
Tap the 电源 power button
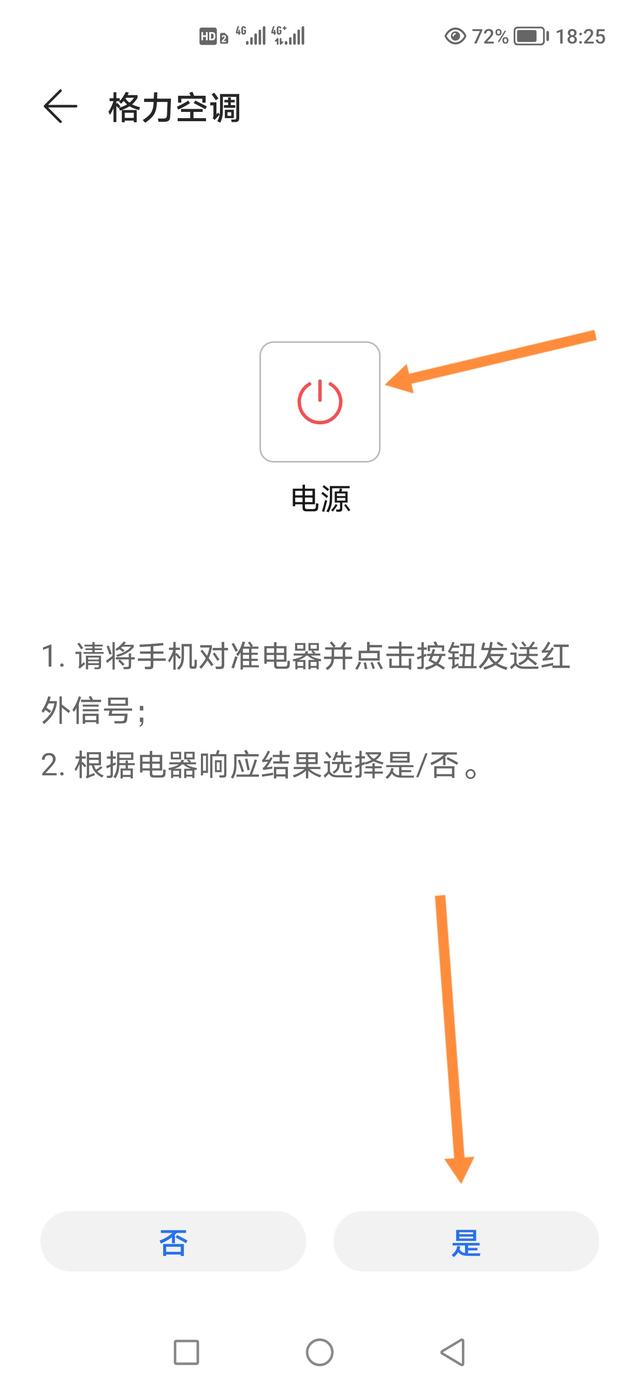pos(320,402)
